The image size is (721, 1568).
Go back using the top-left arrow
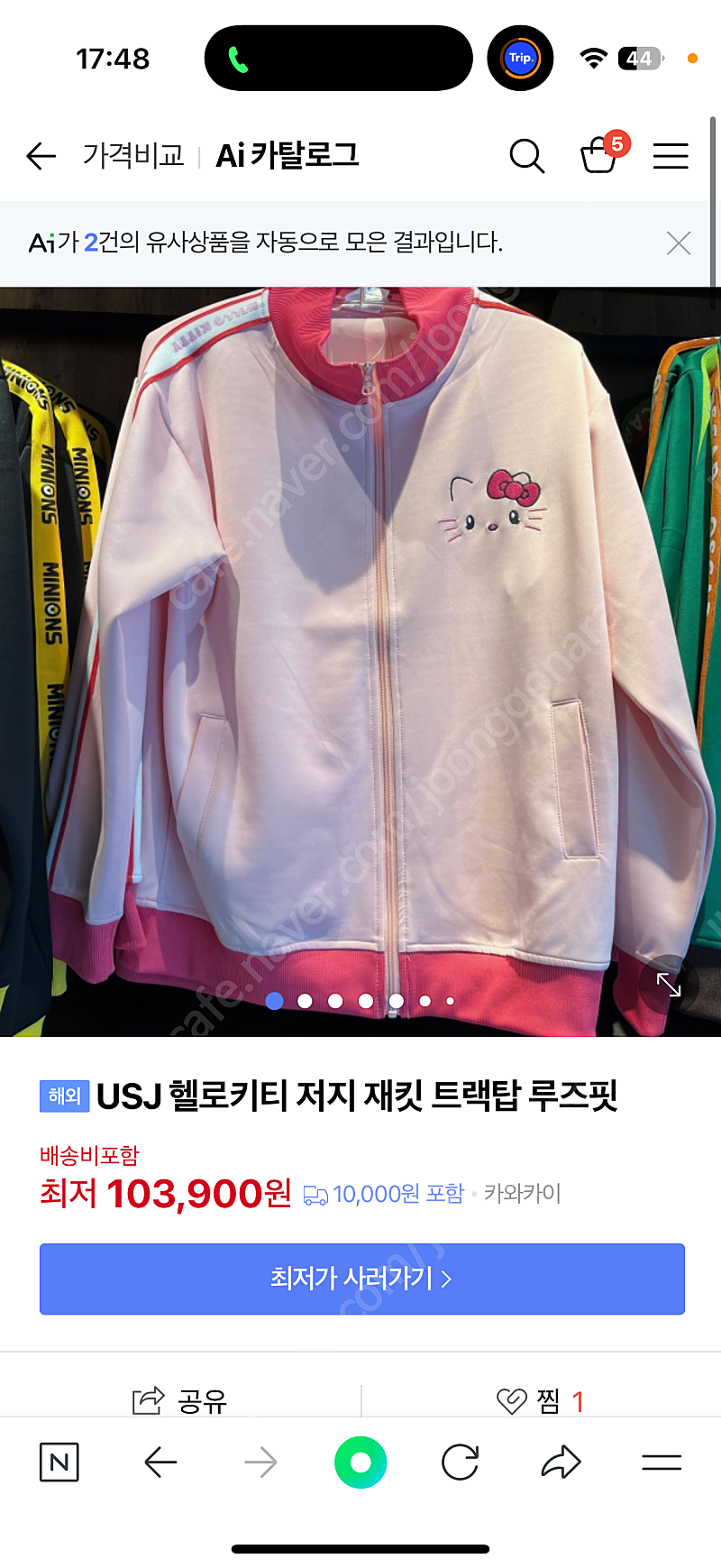41,156
